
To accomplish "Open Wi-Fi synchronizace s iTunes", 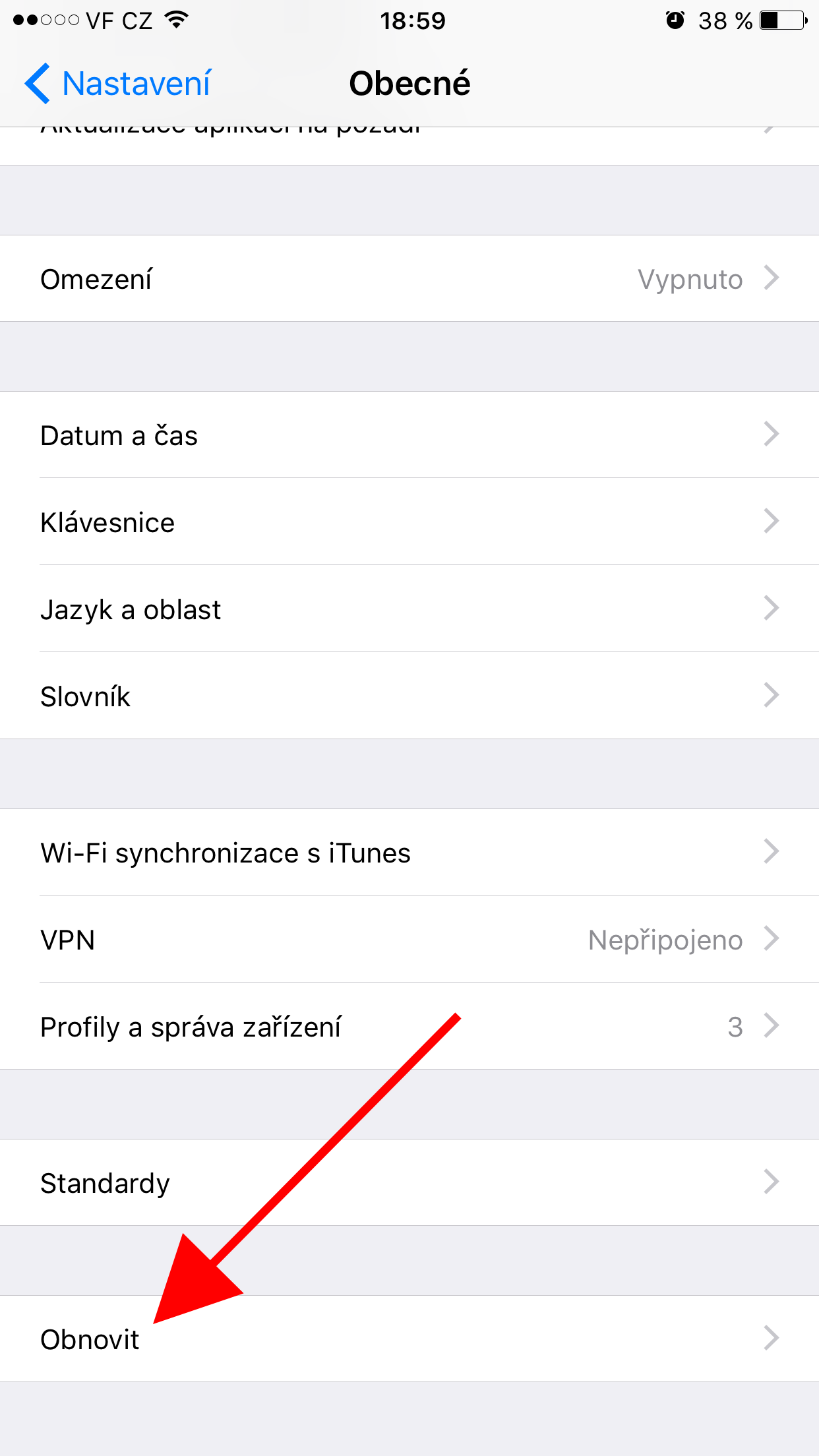I will click(409, 853).
